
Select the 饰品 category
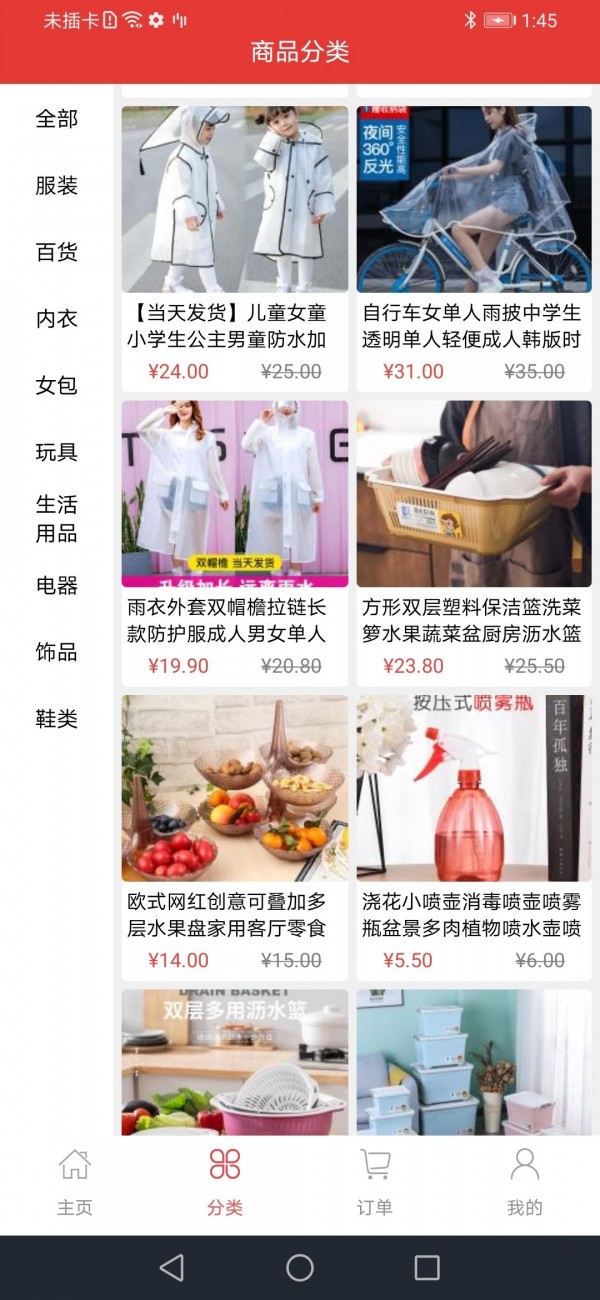[x=56, y=652]
